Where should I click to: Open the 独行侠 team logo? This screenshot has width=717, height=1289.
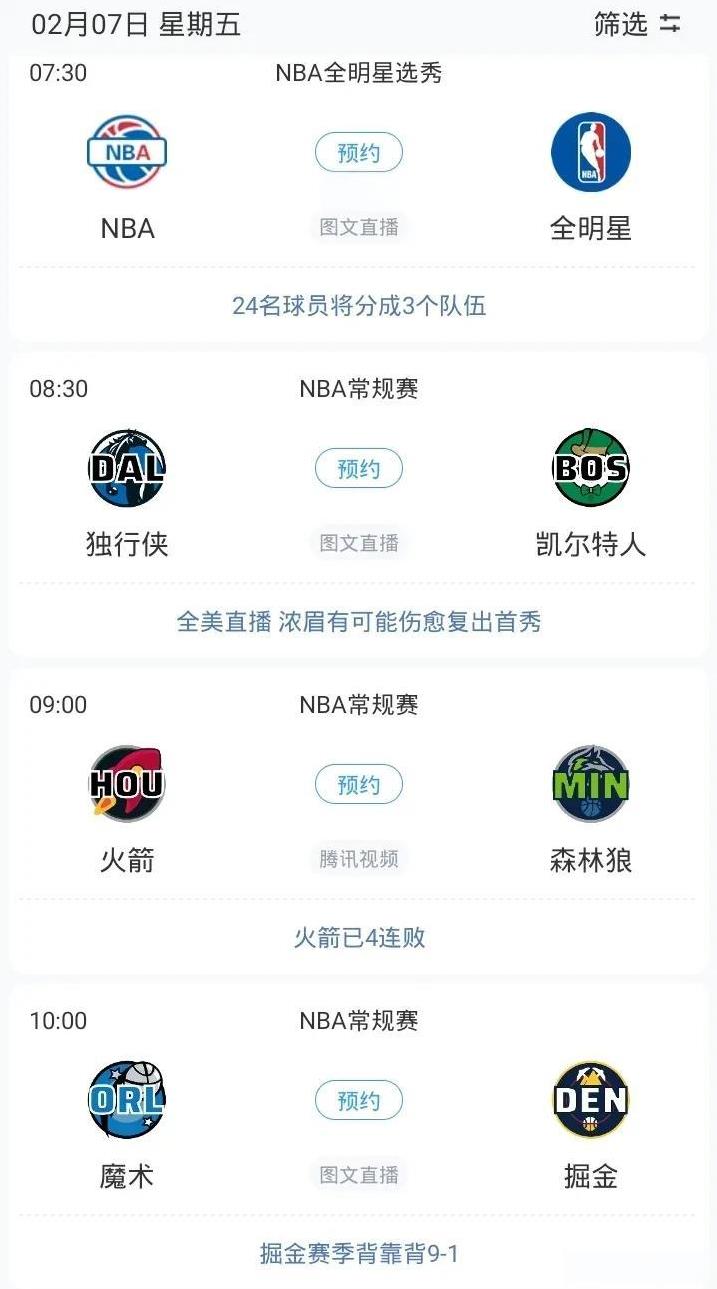127,469
